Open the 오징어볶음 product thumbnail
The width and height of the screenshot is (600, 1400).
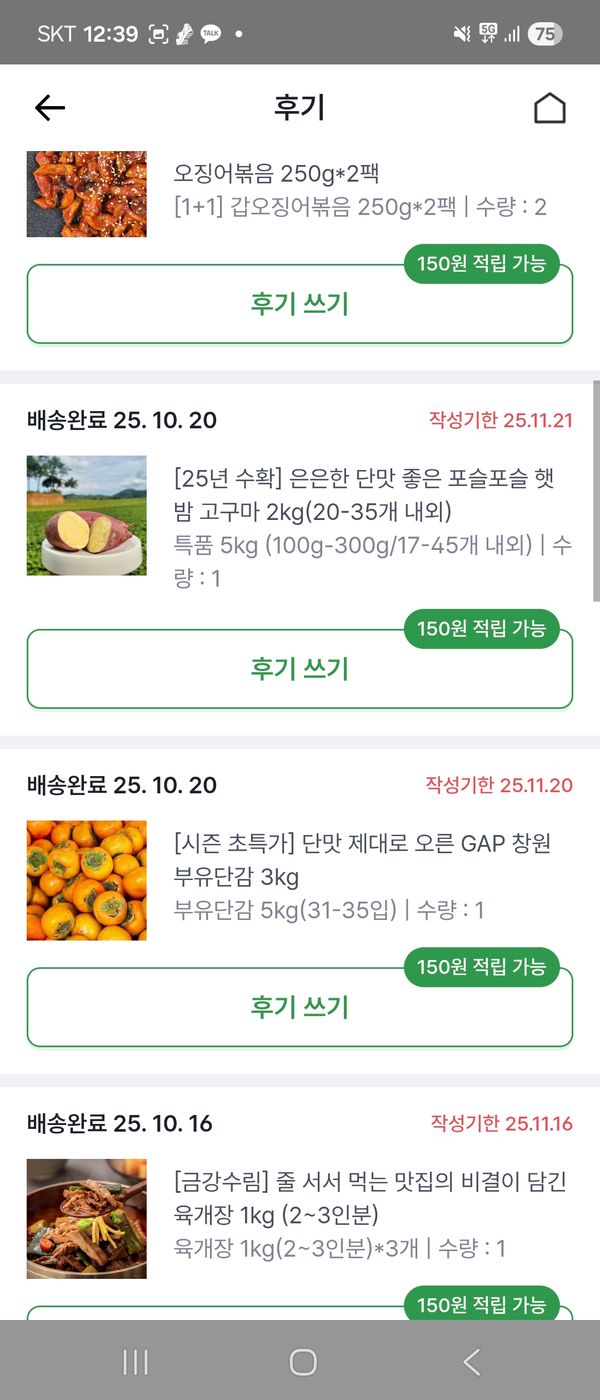(x=87, y=194)
